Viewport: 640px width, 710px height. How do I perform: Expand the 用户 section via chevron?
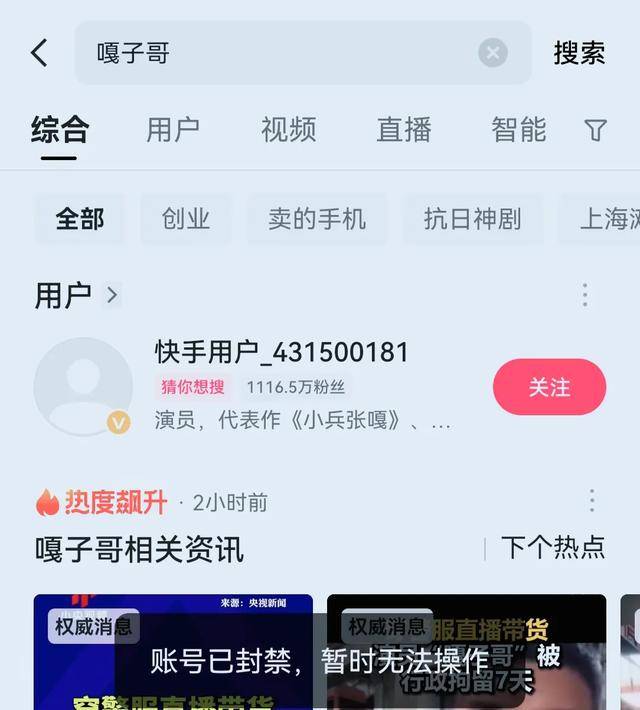(112, 295)
